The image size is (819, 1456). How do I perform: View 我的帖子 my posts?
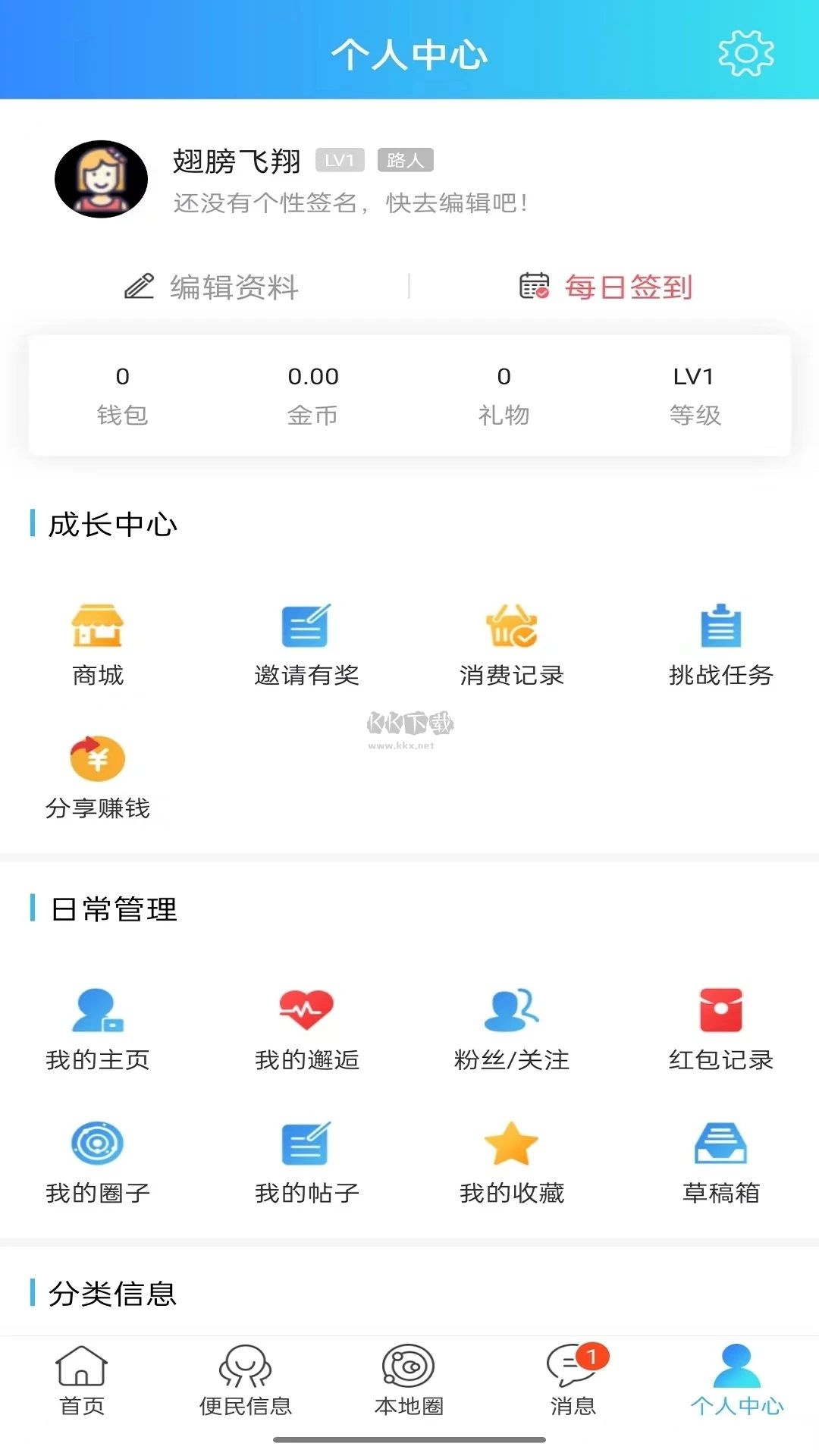(x=306, y=1159)
